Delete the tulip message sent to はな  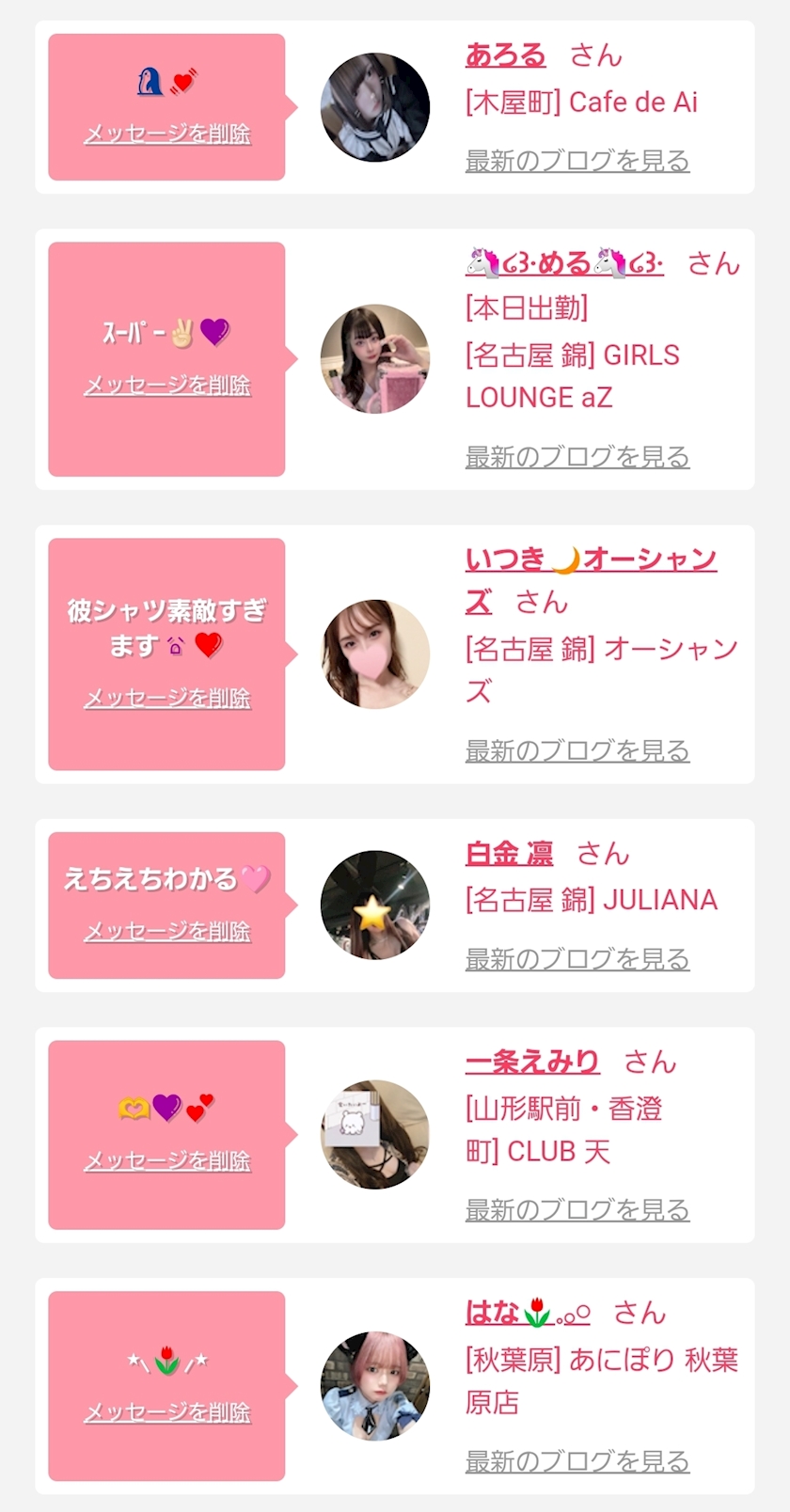tap(167, 1412)
